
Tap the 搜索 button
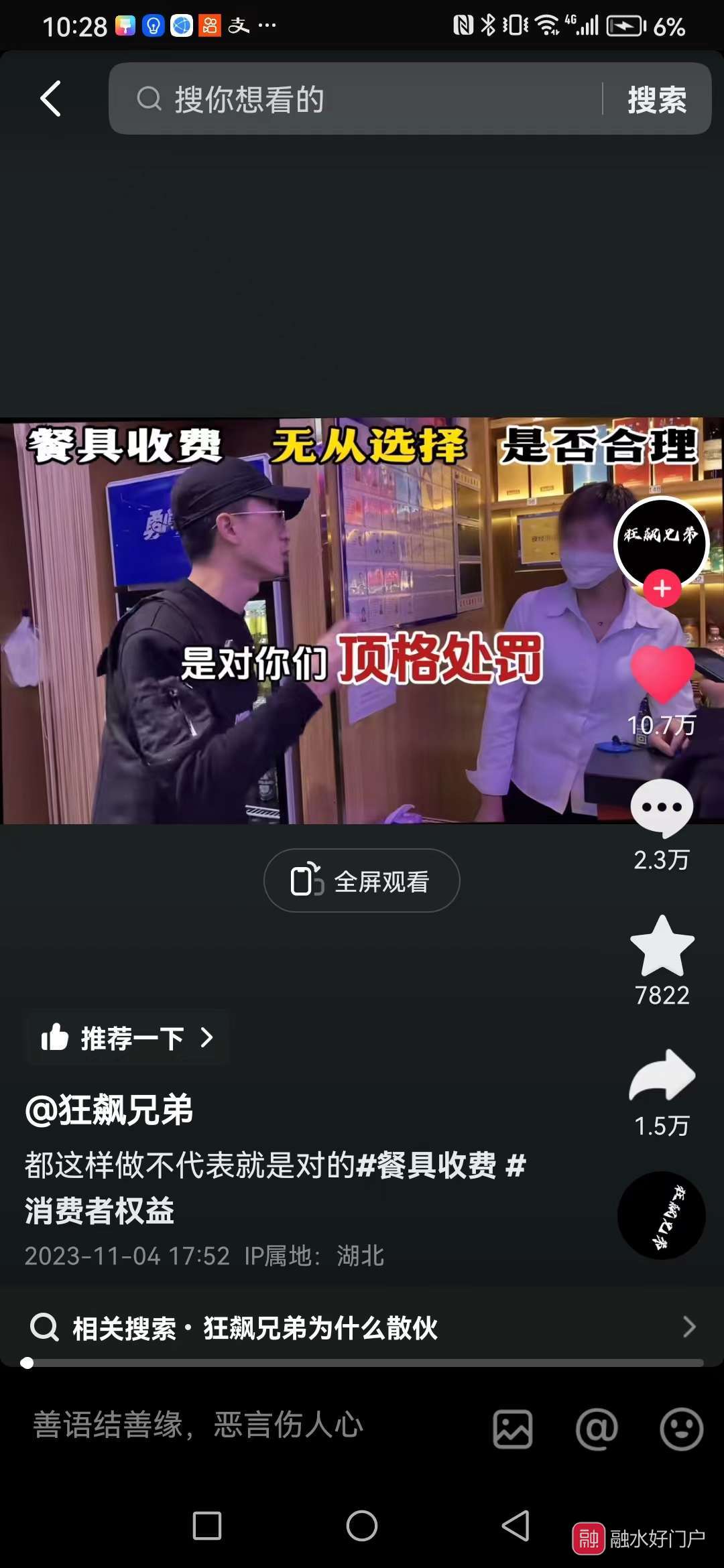pos(657,100)
